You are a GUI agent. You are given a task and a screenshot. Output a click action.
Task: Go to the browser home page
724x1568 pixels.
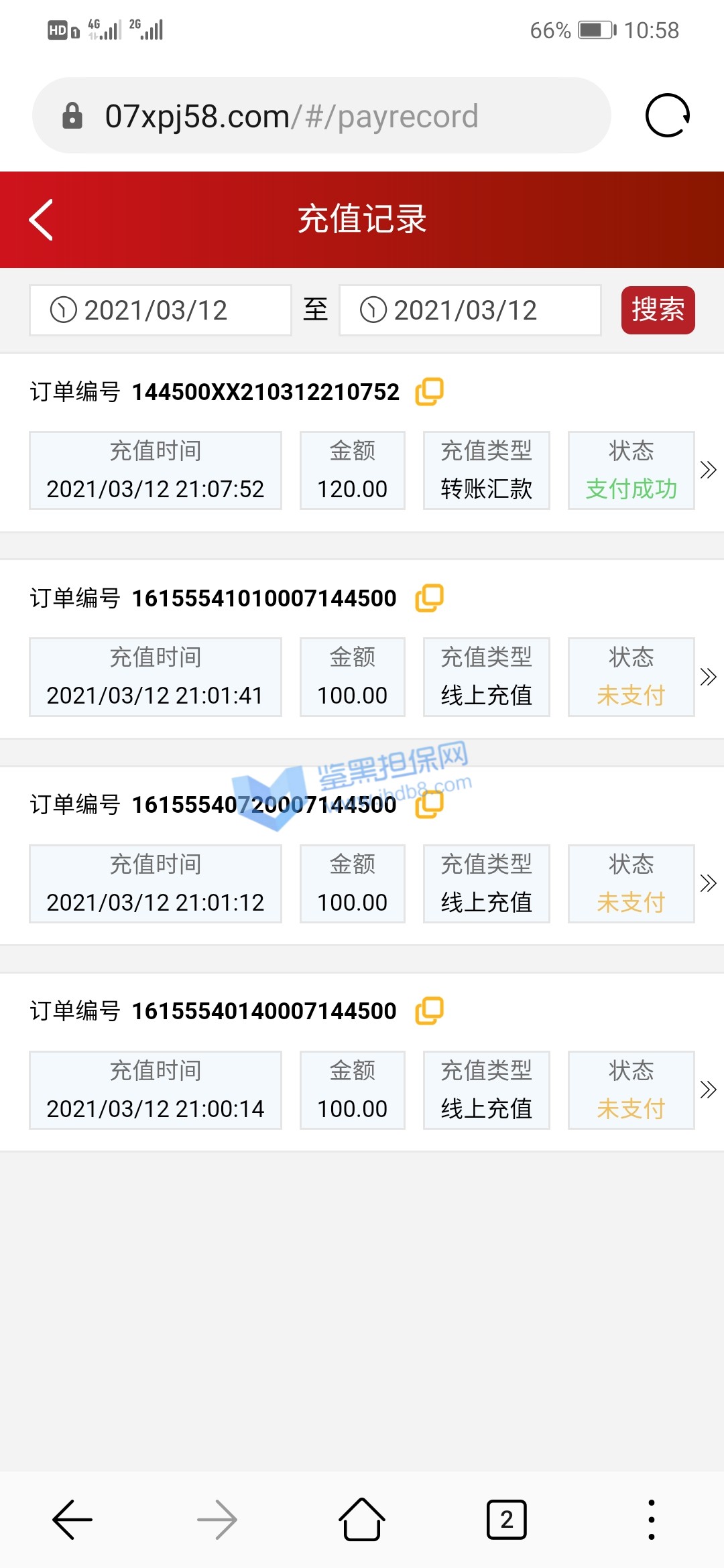tap(362, 1520)
